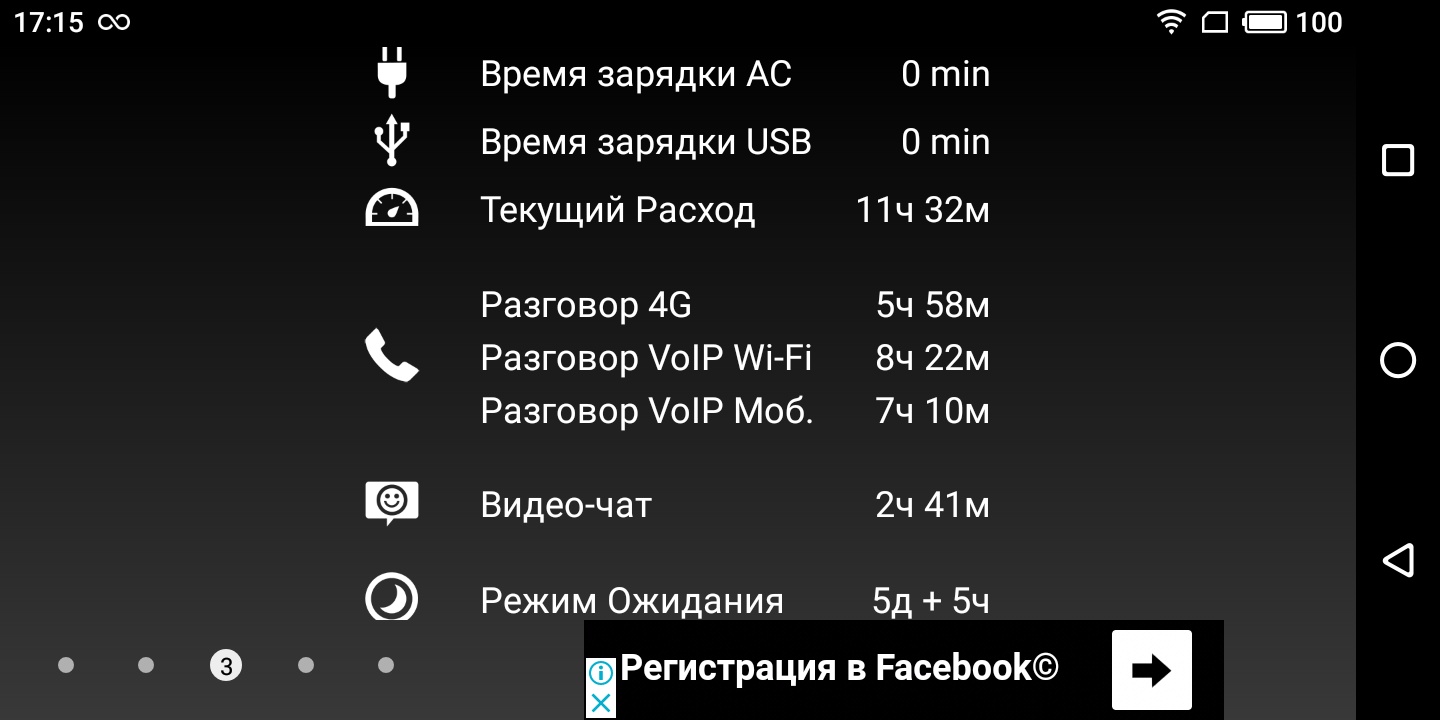The image size is (1440, 720).
Task: Switch to the fifth page dot
Action: tap(386, 665)
